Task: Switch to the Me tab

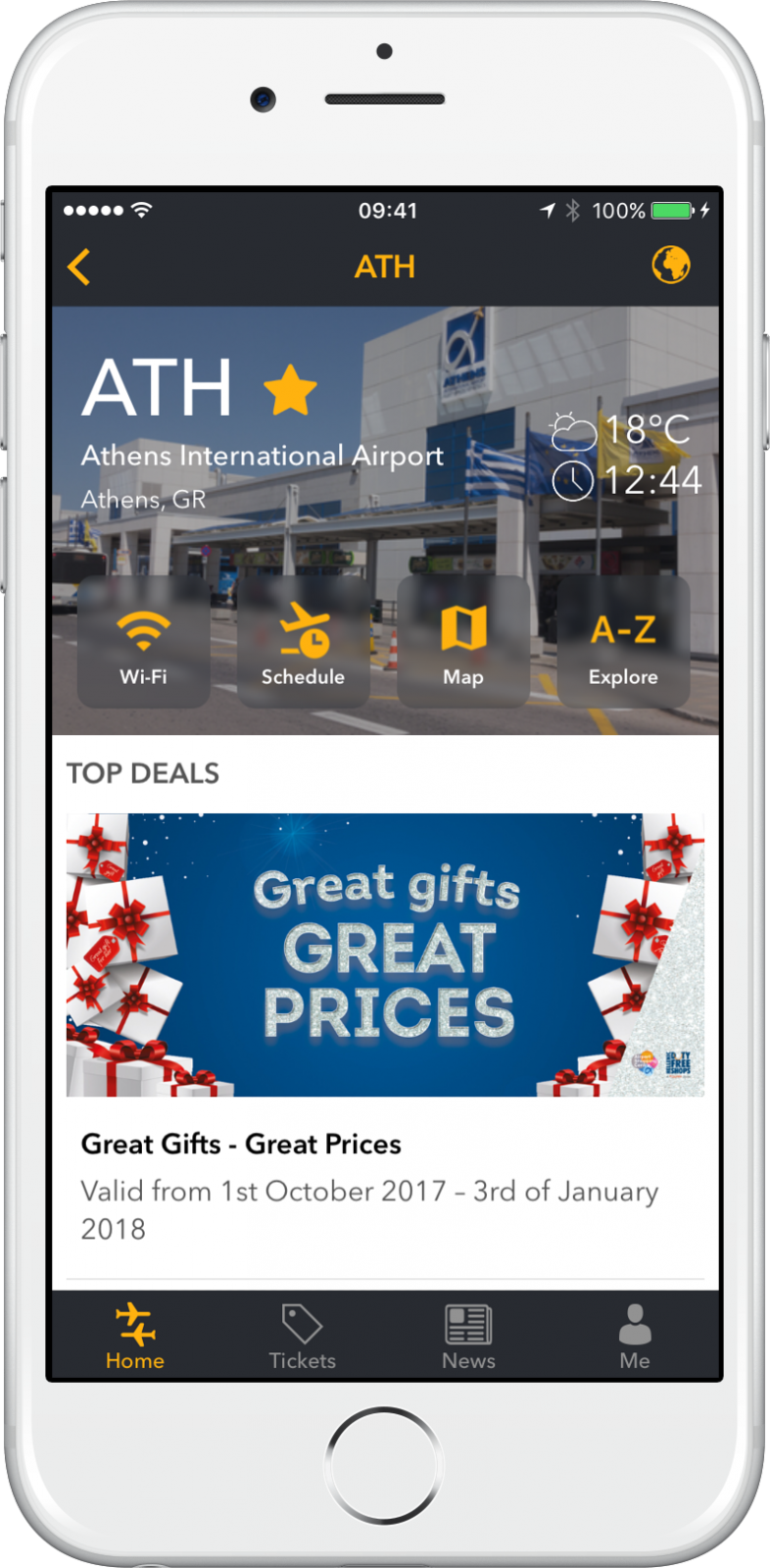Action: click(x=635, y=1337)
